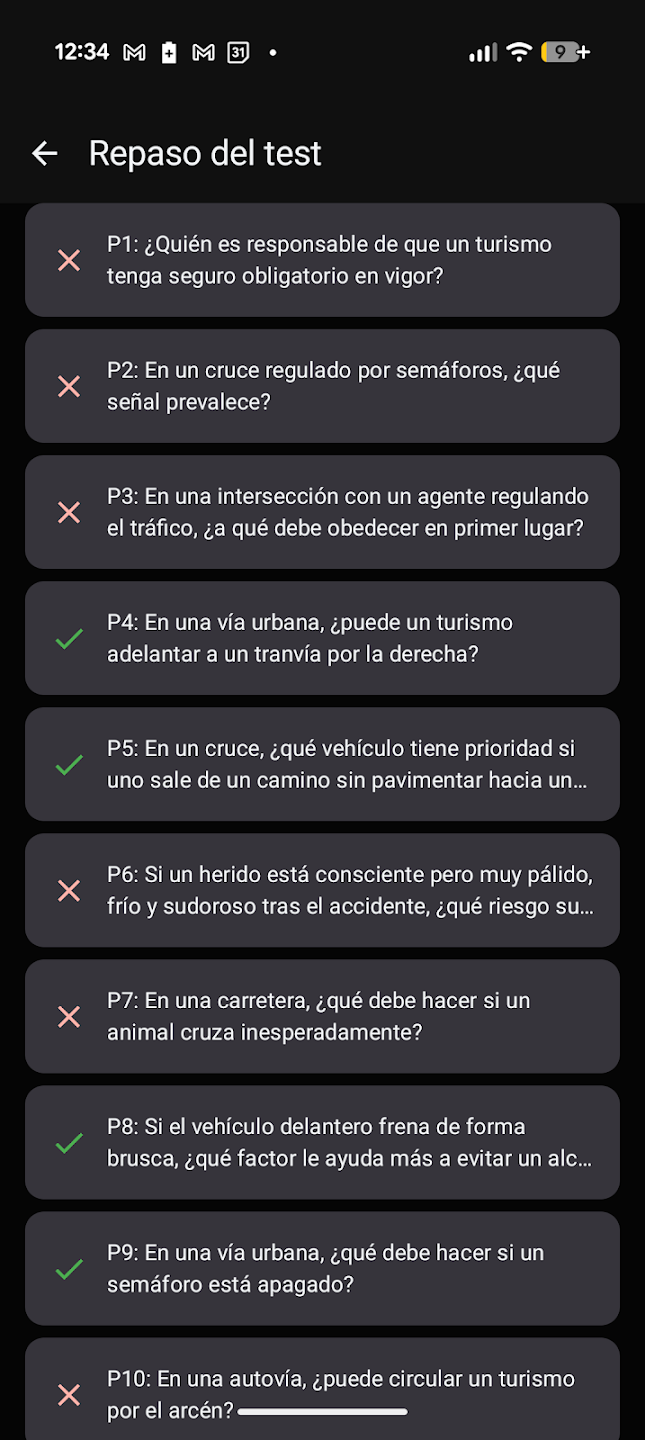Open P9 about semáforo apagado

click(x=322, y=1268)
